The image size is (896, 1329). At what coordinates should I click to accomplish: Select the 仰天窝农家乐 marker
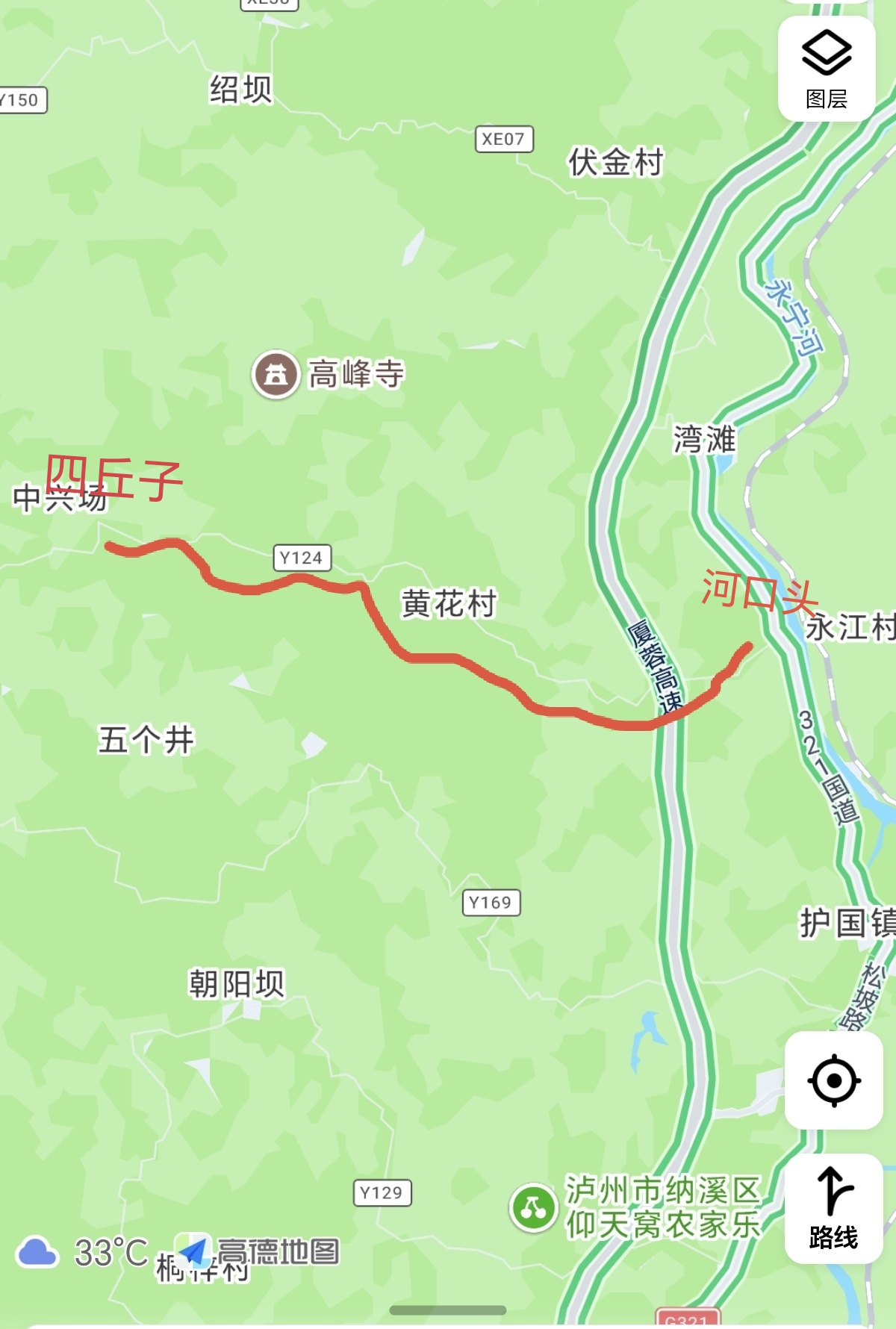coord(533,1207)
